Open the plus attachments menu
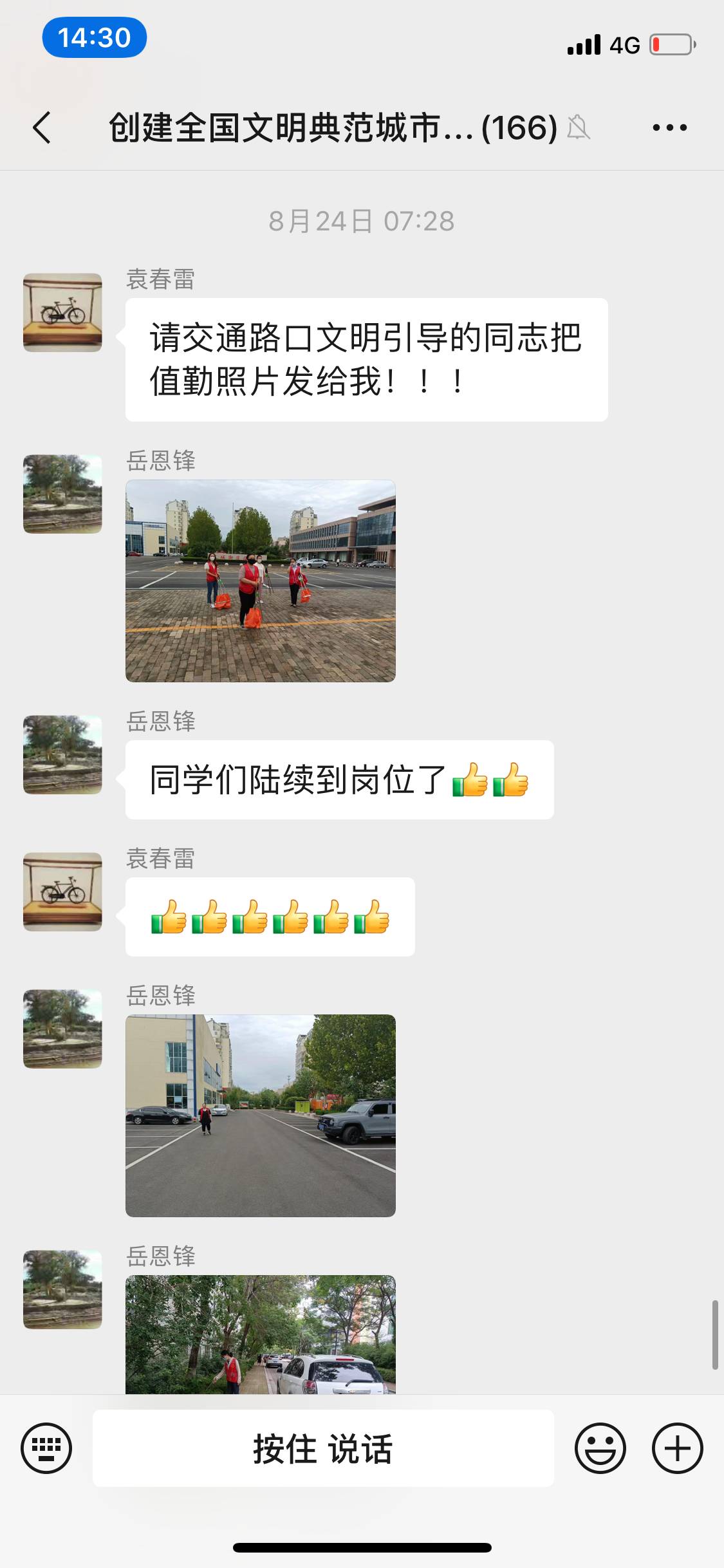This screenshot has height=1568, width=724. pos(677,1448)
